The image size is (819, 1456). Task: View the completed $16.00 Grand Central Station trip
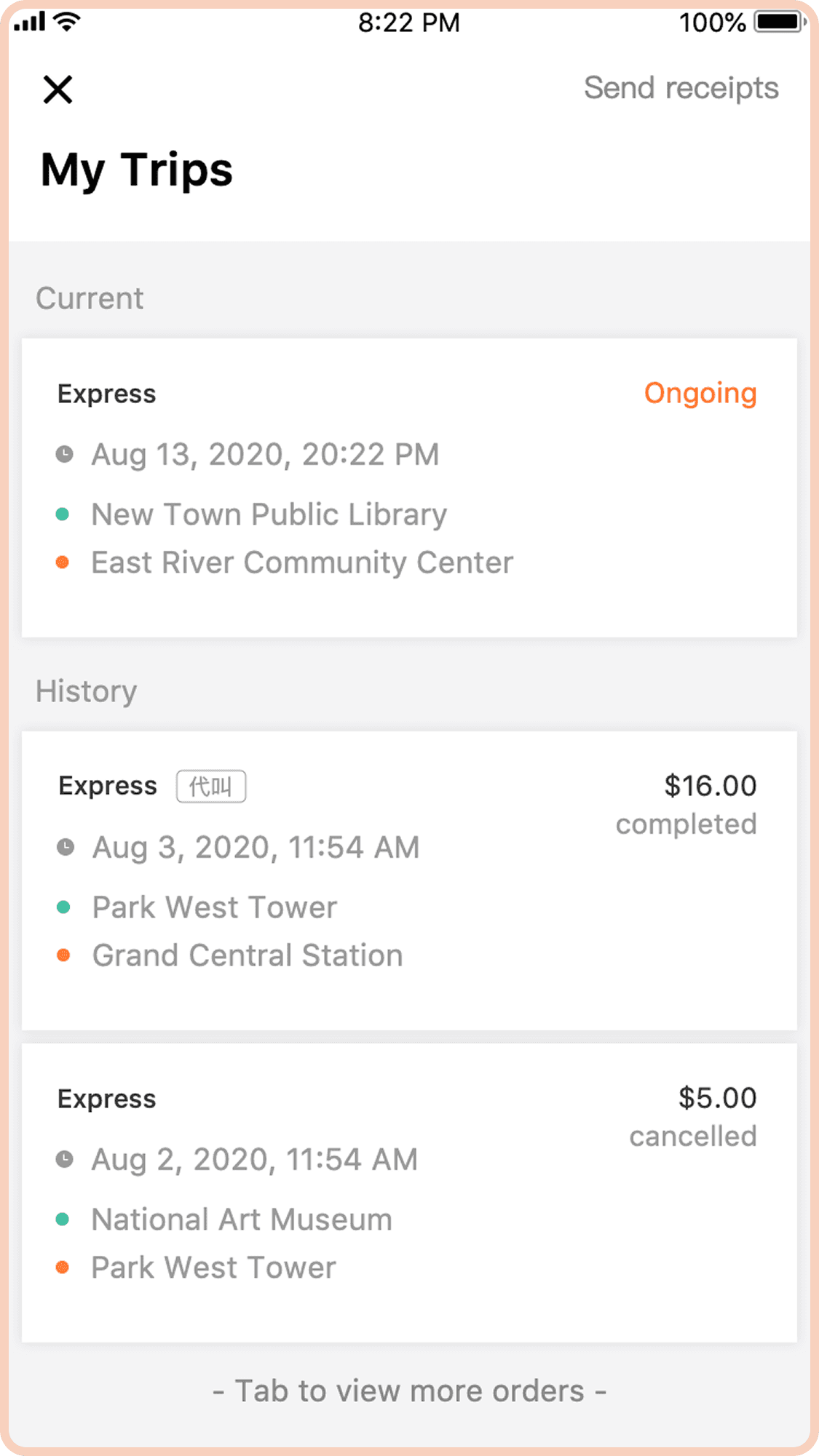click(x=409, y=880)
